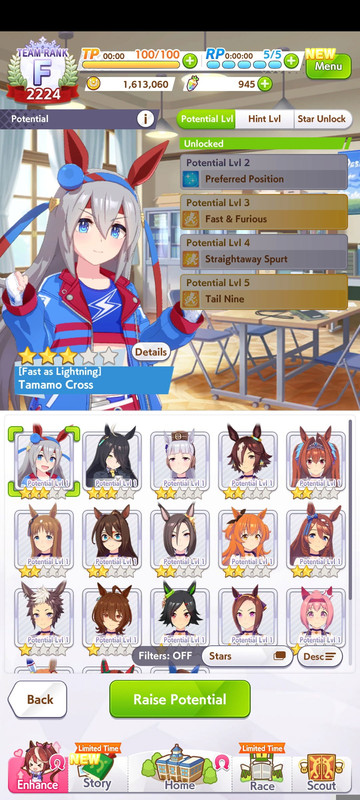Open the Tail Nine skill entry
360x800 pixels.
click(x=264, y=292)
